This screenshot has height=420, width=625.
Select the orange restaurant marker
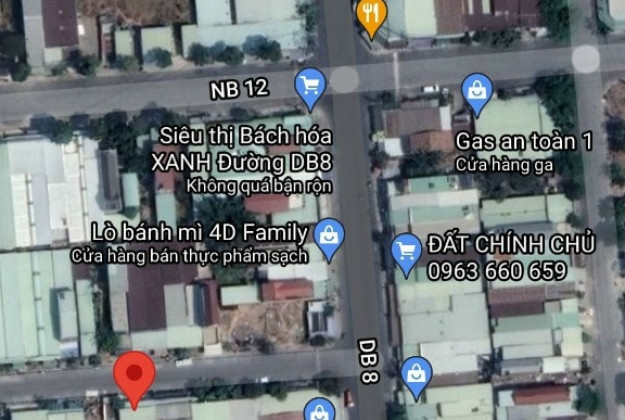coord(372,14)
